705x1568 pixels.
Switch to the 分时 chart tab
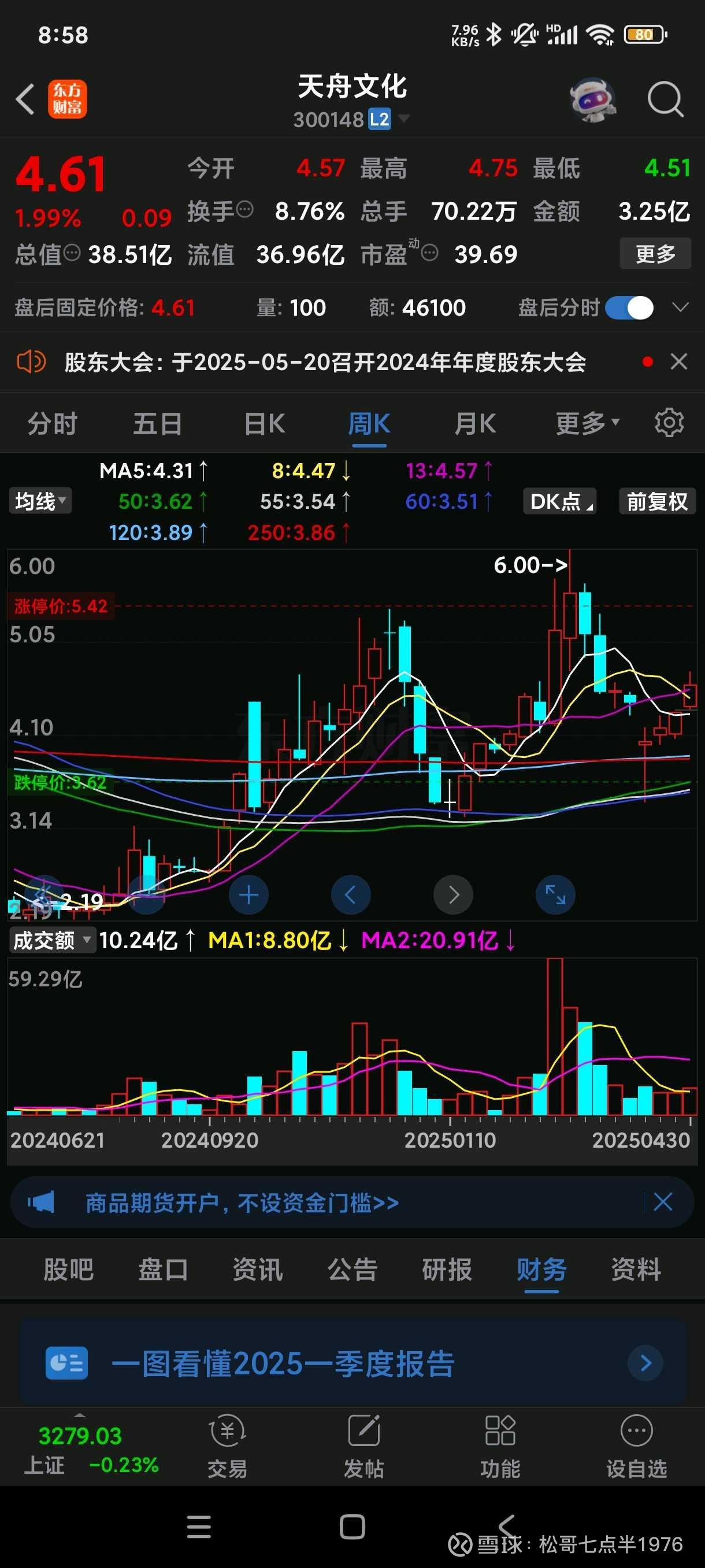[53, 423]
